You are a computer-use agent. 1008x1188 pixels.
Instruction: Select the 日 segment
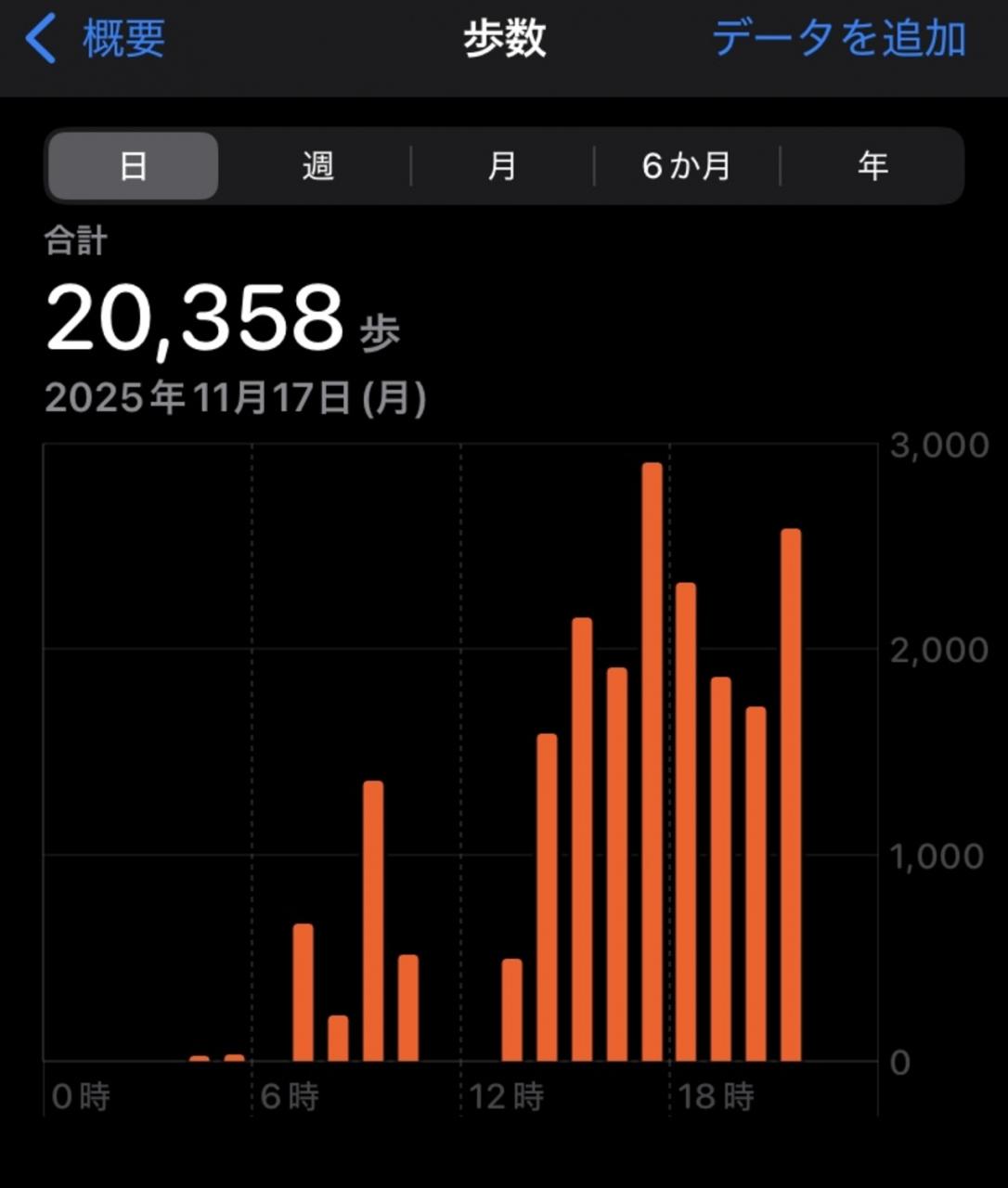[x=133, y=166]
